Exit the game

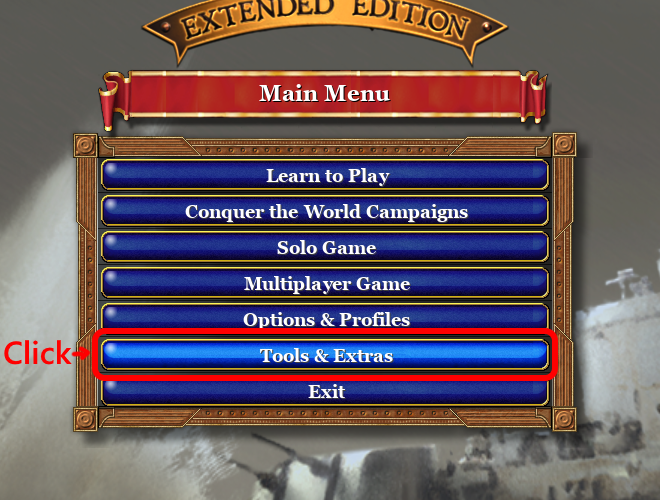click(x=326, y=391)
